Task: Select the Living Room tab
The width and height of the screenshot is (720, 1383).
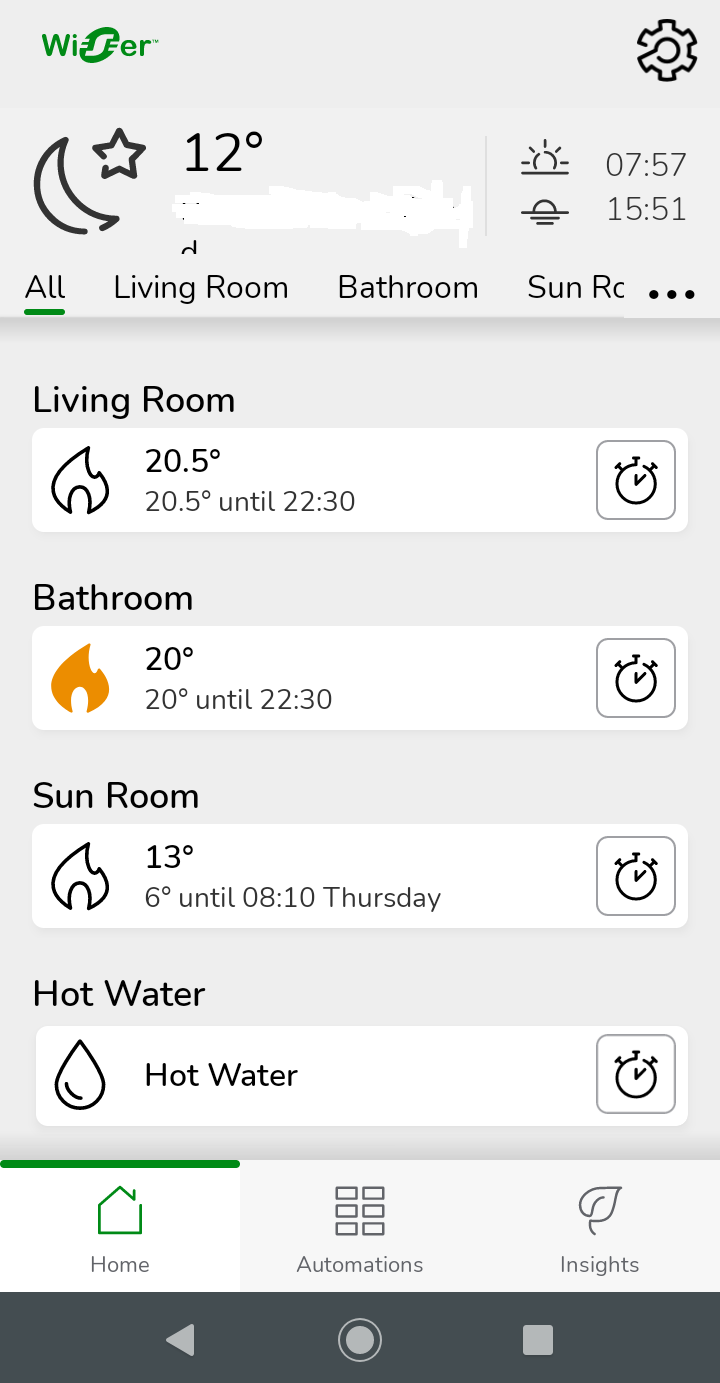Action: [201, 288]
